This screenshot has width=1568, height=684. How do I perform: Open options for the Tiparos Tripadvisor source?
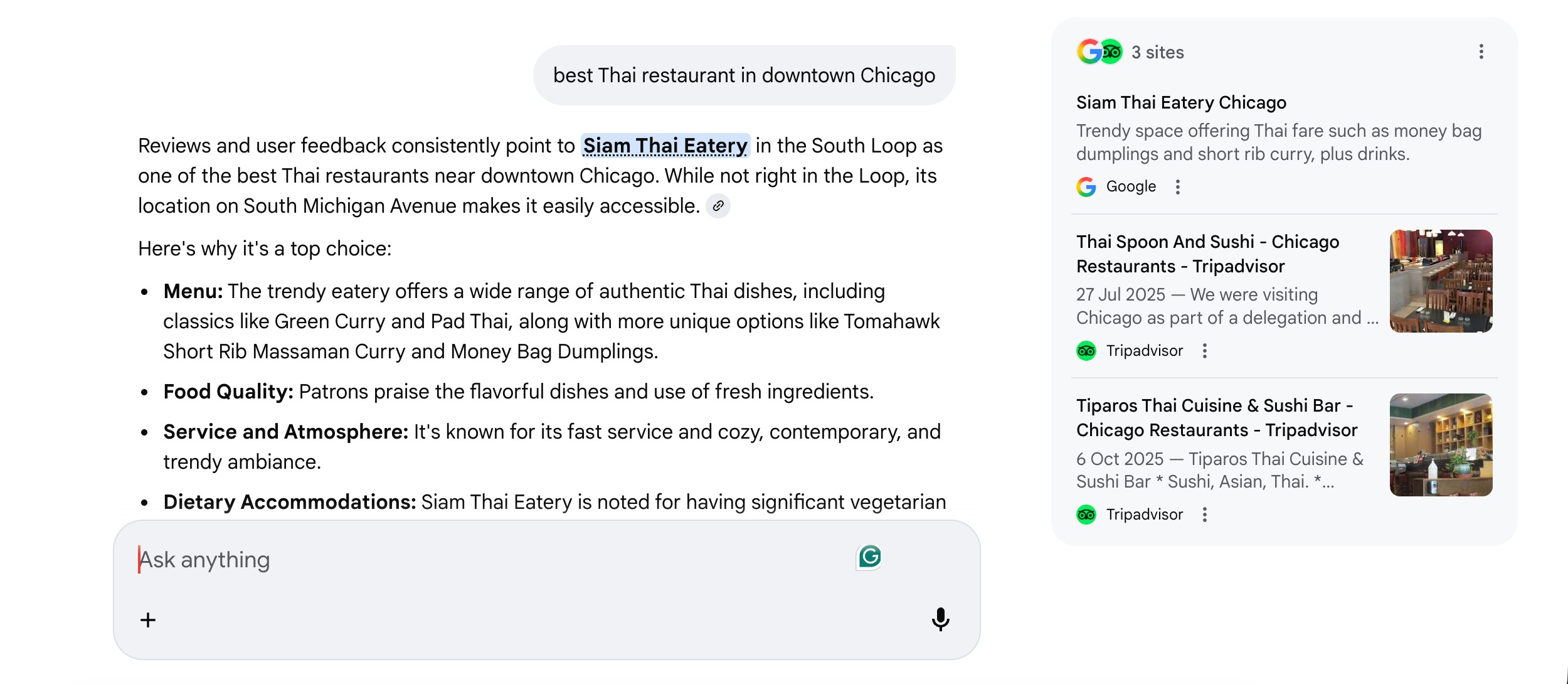(1205, 515)
